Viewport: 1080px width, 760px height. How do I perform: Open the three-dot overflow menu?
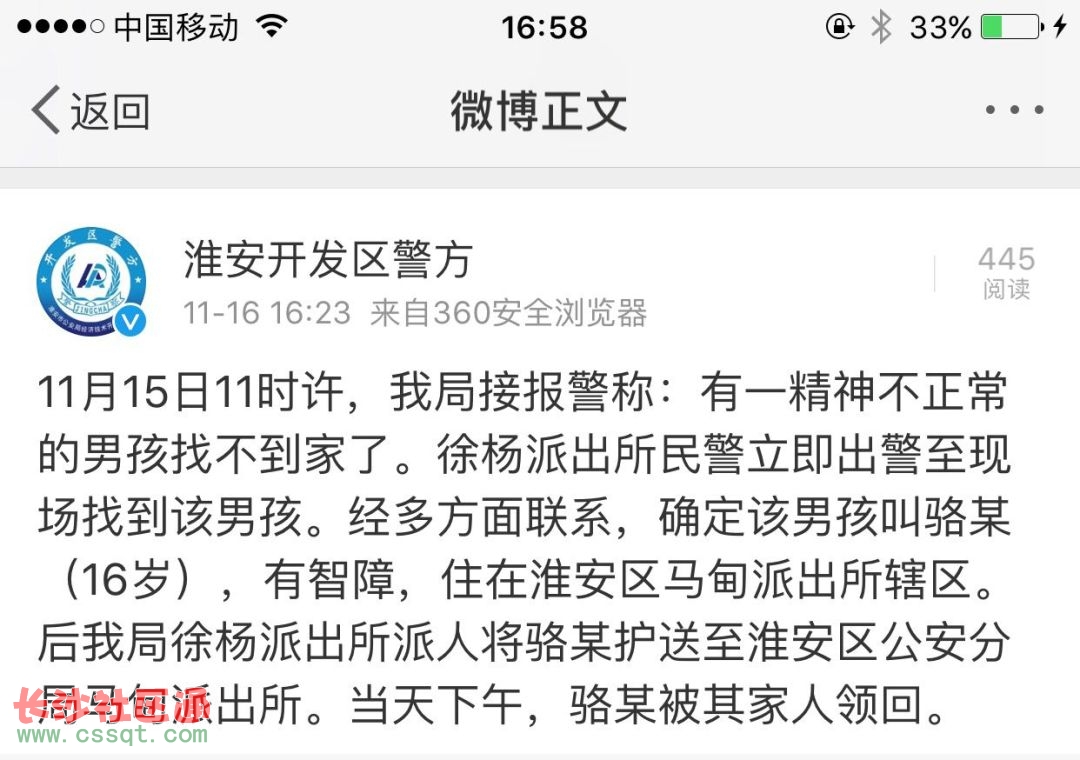coord(1014,110)
